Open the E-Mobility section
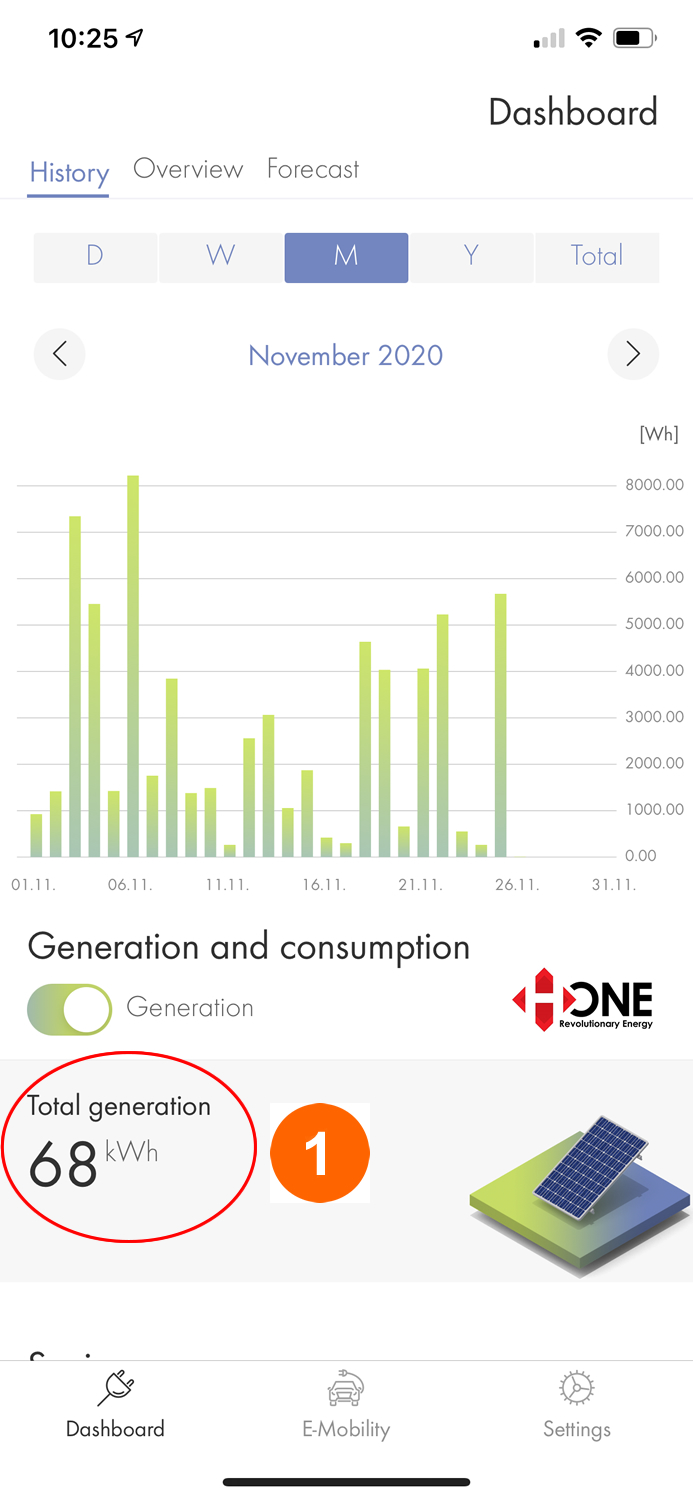The height and width of the screenshot is (1500, 693). point(346,1405)
